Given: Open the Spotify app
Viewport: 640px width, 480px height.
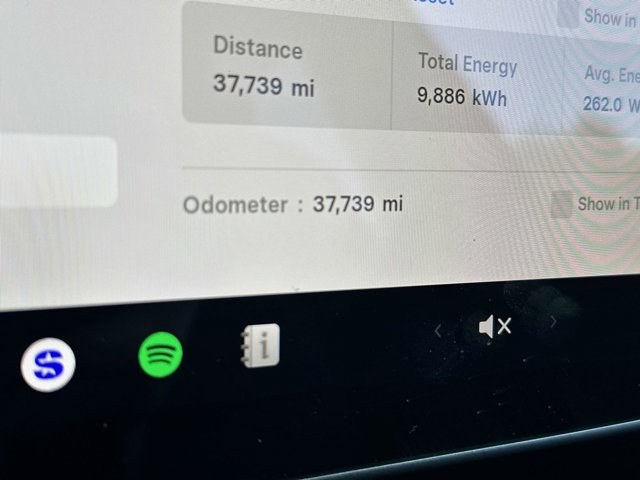Looking at the screenshot, I should [160, 352].
